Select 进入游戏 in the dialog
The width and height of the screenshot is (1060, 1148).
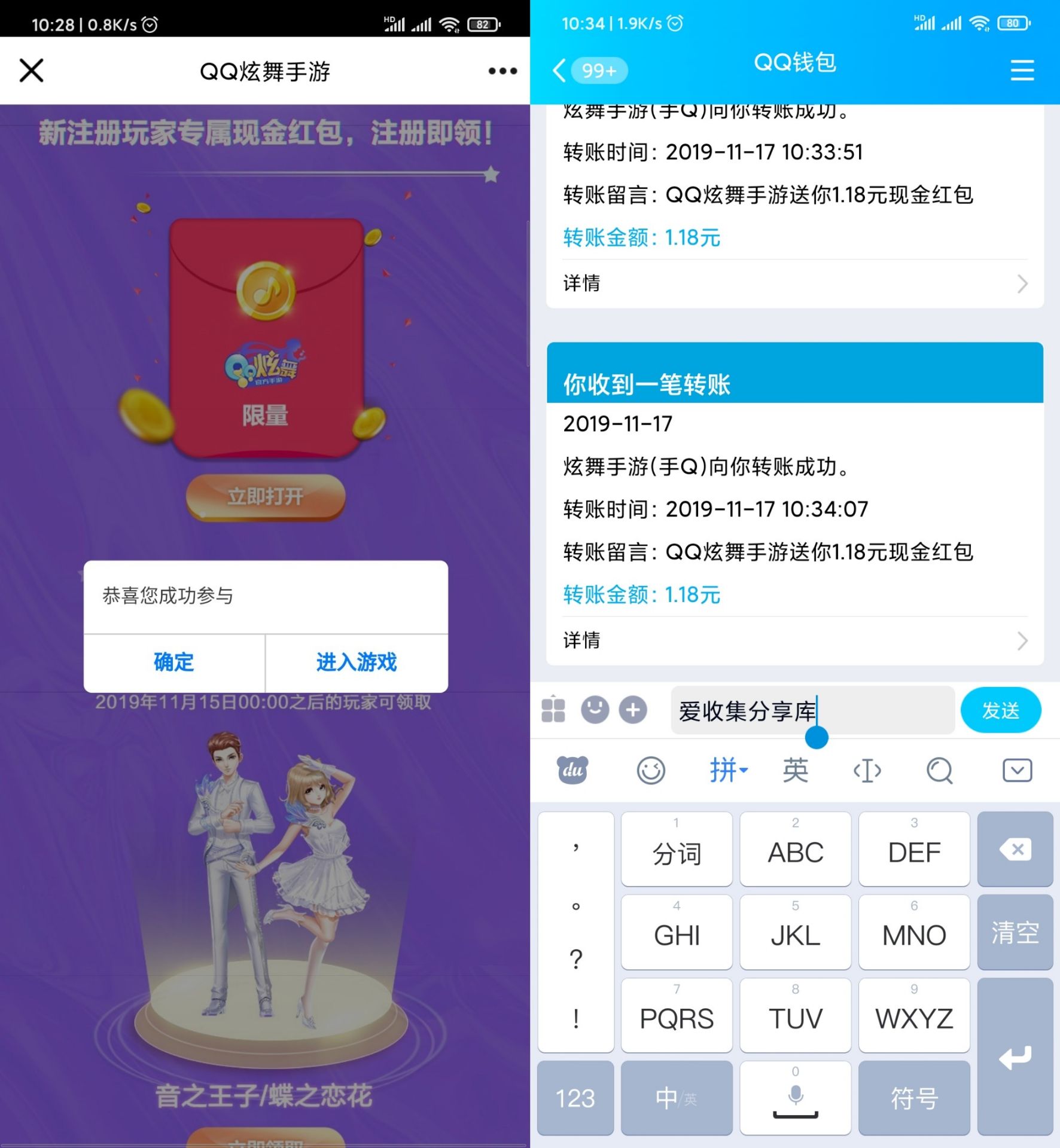[357, 662]
